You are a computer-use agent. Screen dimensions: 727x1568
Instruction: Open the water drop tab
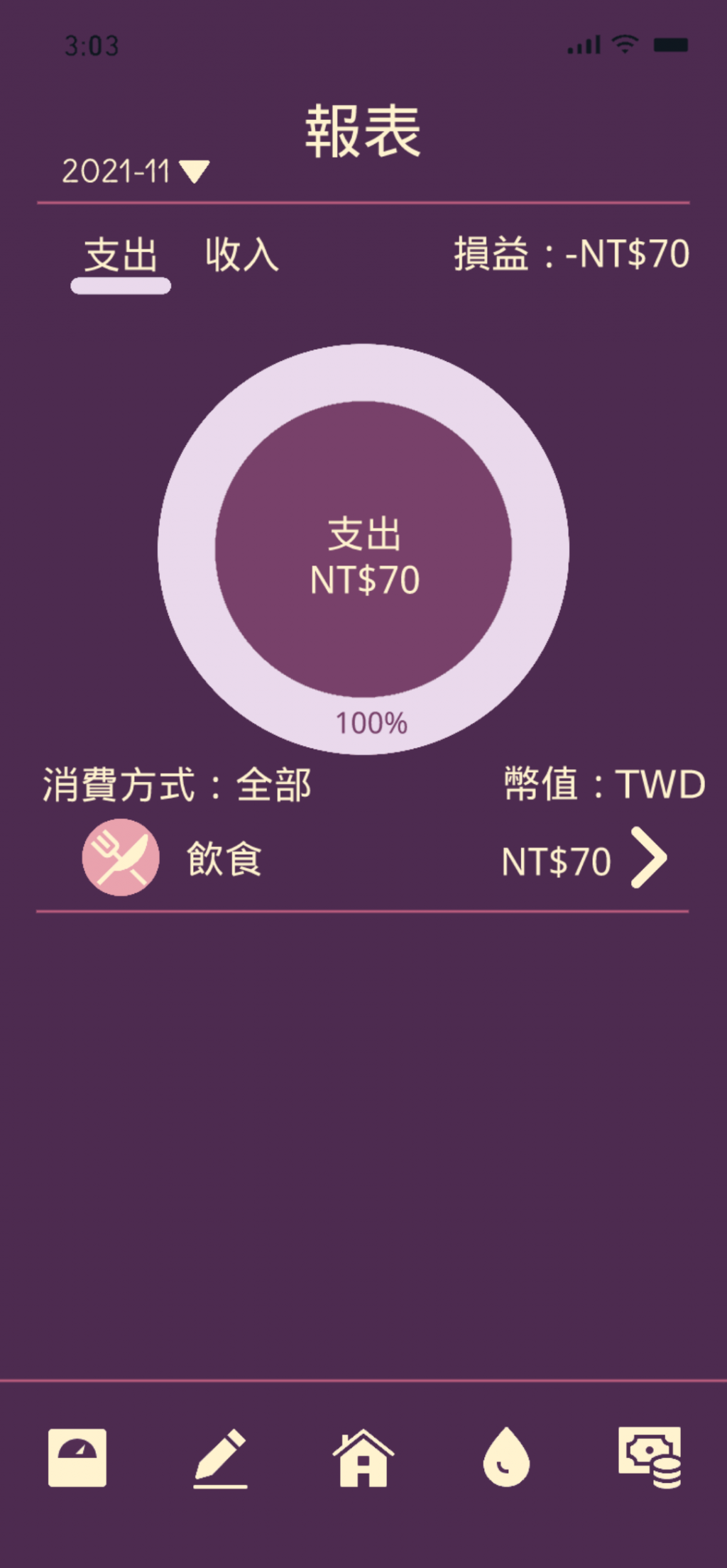coord(506,1458)
